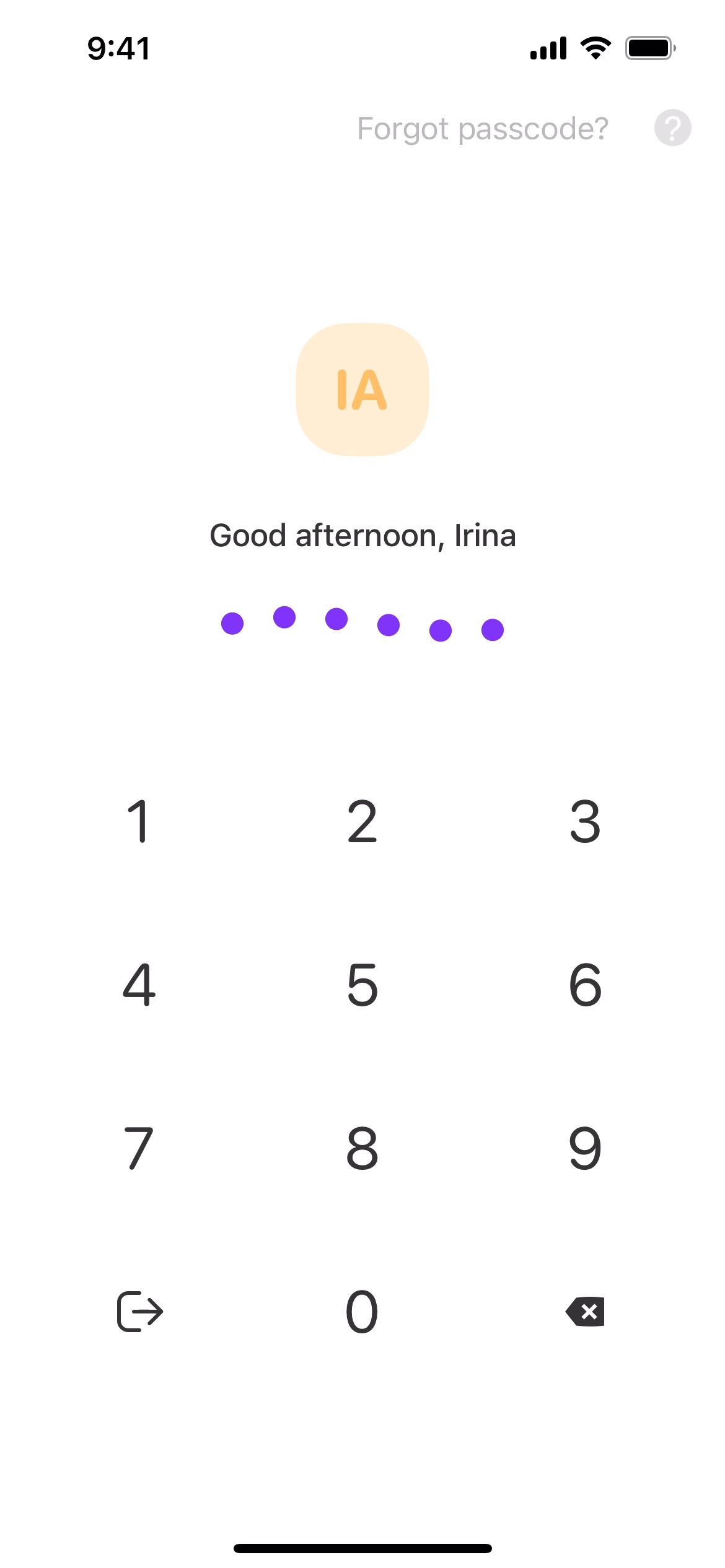Enter digit 9 on the keypad
Image resolution: width=725 pixels, height=1568 pixels.
[585, 1148]
